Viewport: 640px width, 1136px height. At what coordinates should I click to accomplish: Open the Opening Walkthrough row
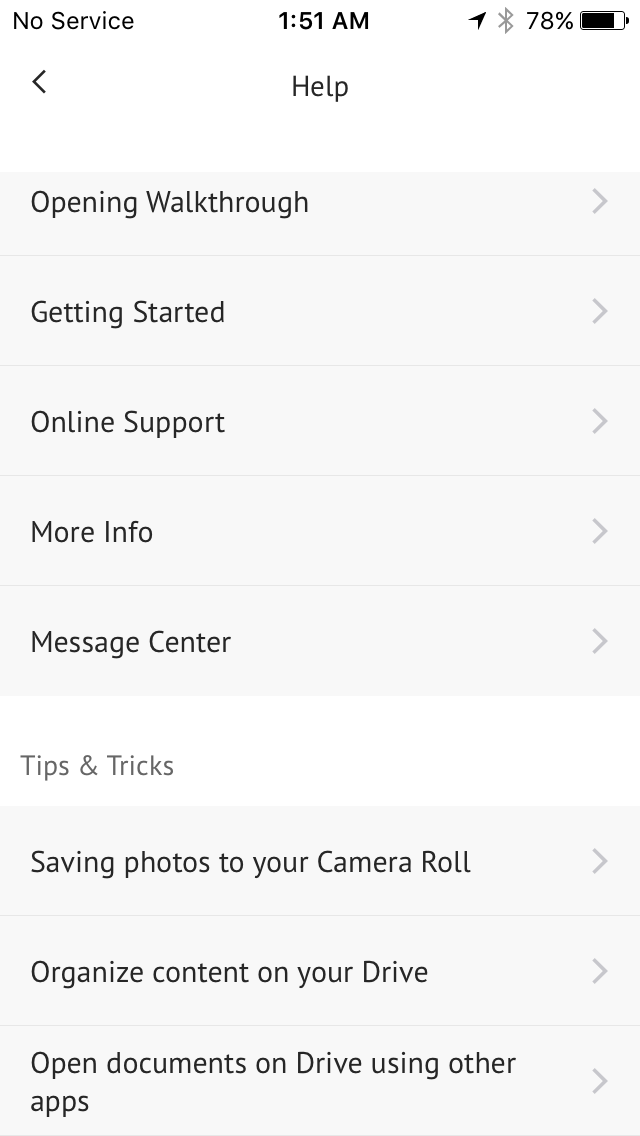[320, 201]
